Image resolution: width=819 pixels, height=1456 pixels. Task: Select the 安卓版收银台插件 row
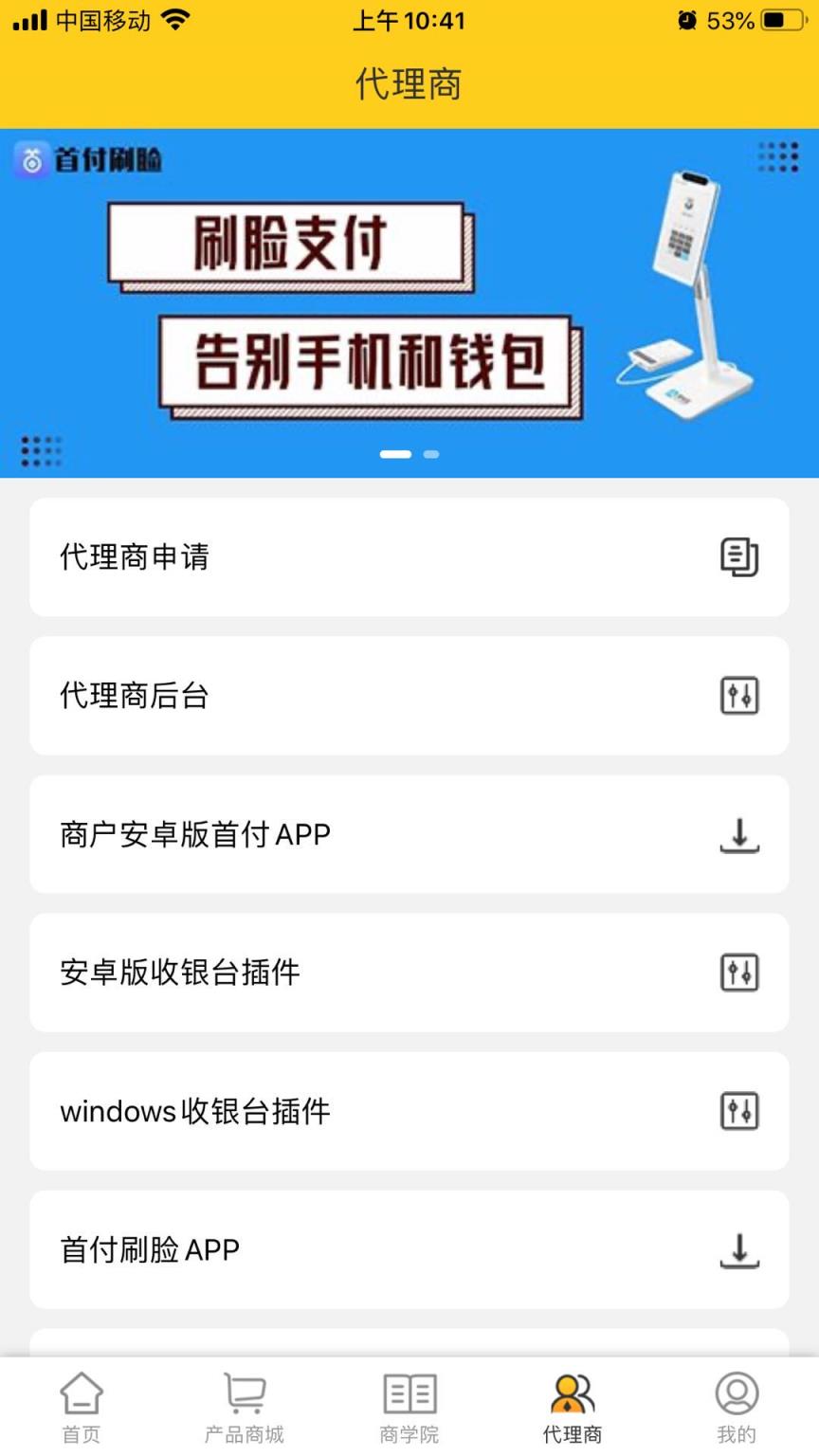coord(409,973)
